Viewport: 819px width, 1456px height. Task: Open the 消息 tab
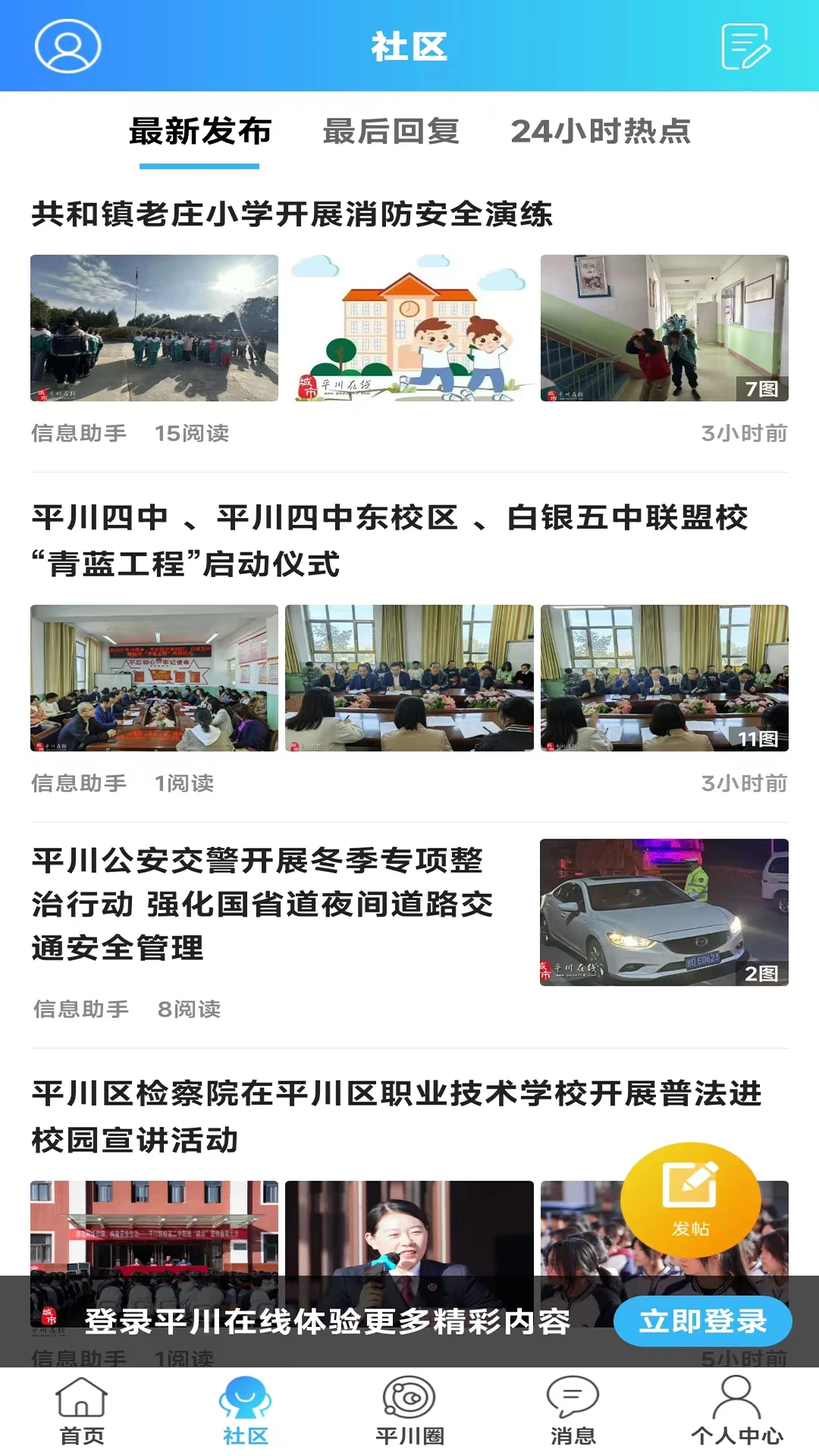[573, 1412]
